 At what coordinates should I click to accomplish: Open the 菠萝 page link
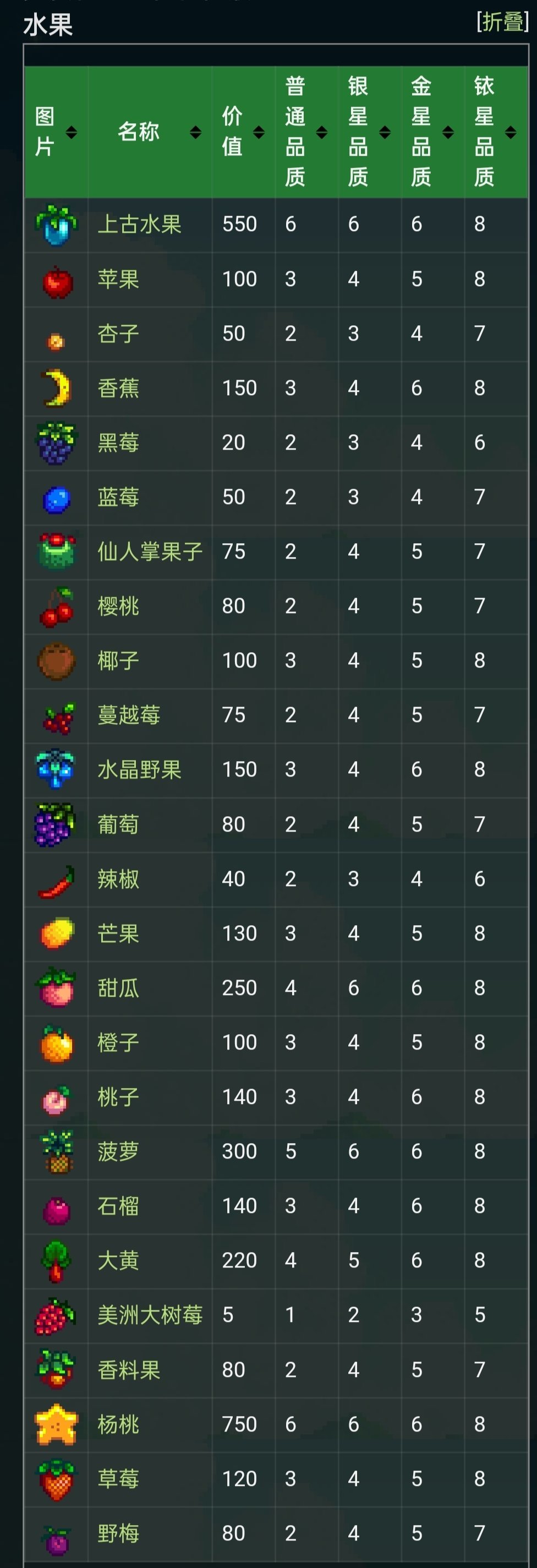coord(118,1152)
